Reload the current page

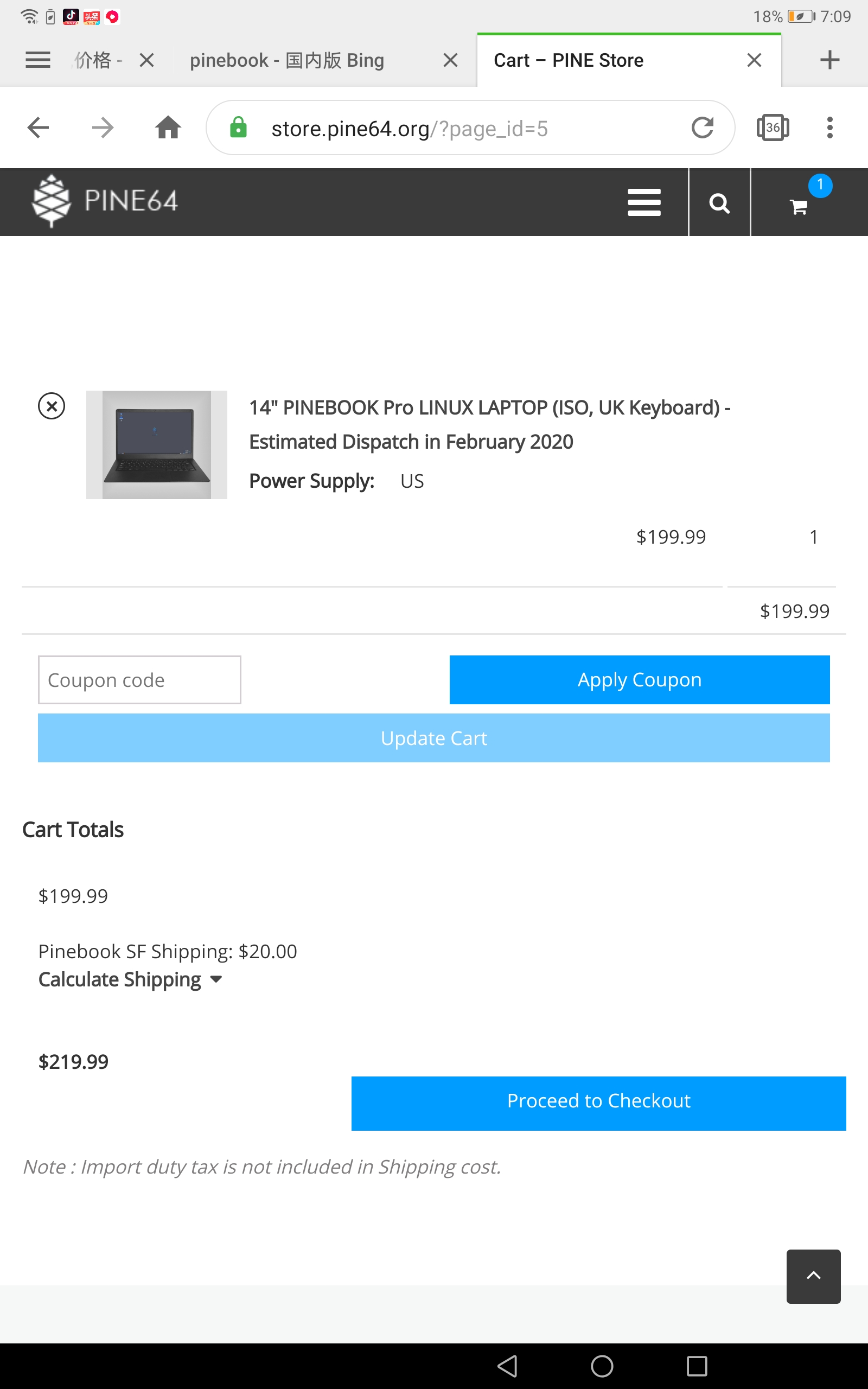pyautogui.click(x=703, y=128)
